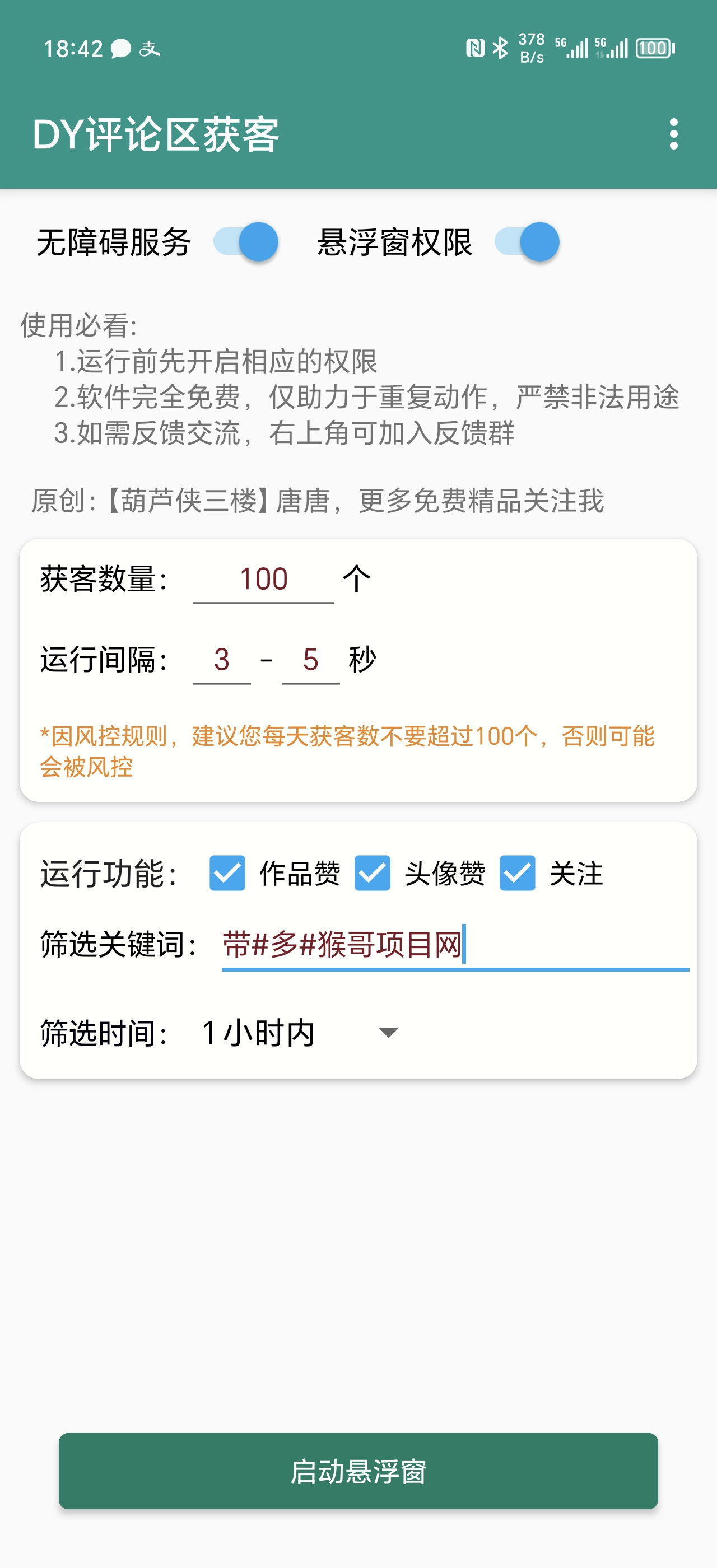Image resolution: width=717 pixels, height=1568 pixels.
Task: Toggle the 无障碍服务 switch
Action: point(246,242)
